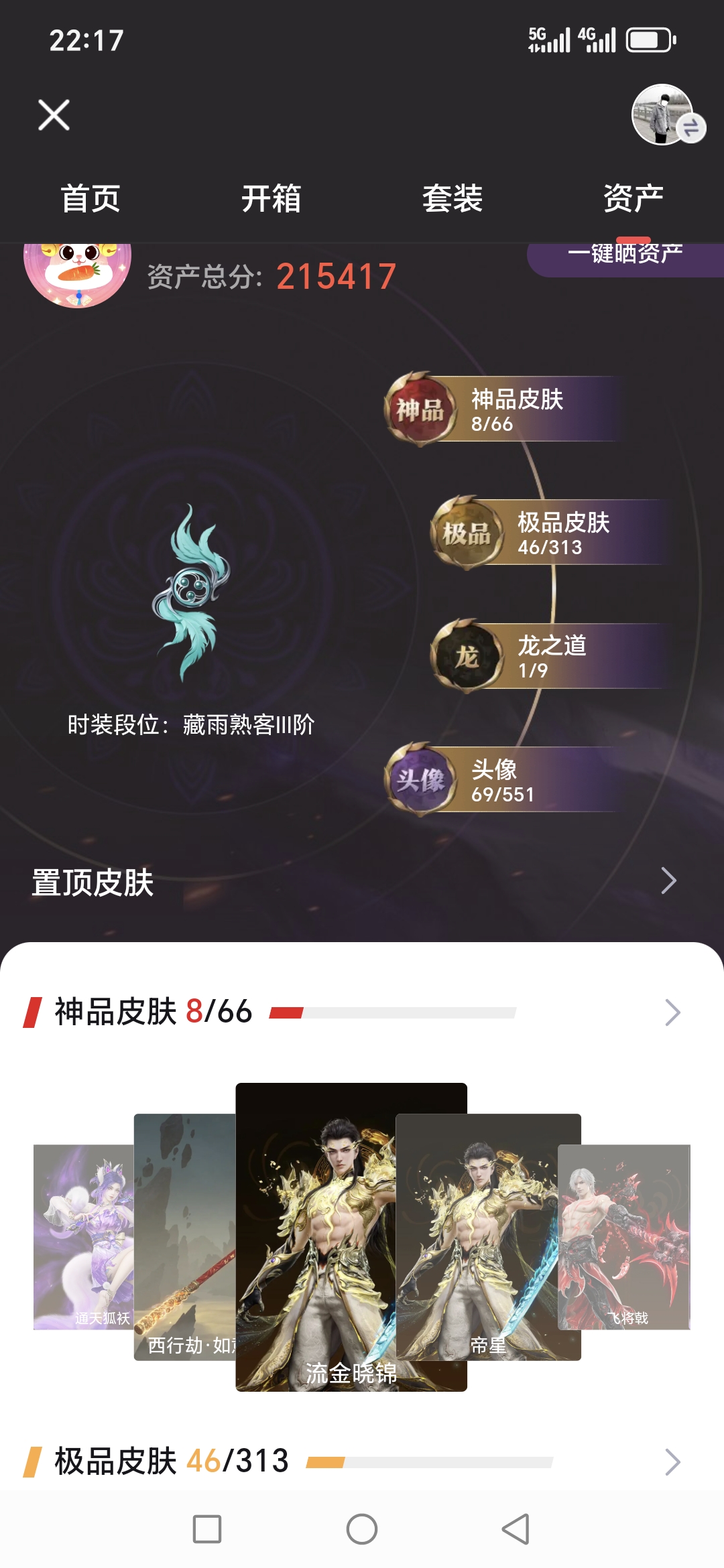Expand the 极品皮肤 46/313 list chevron
This screenshot has width=724, height=1568.
[672, 1461]
